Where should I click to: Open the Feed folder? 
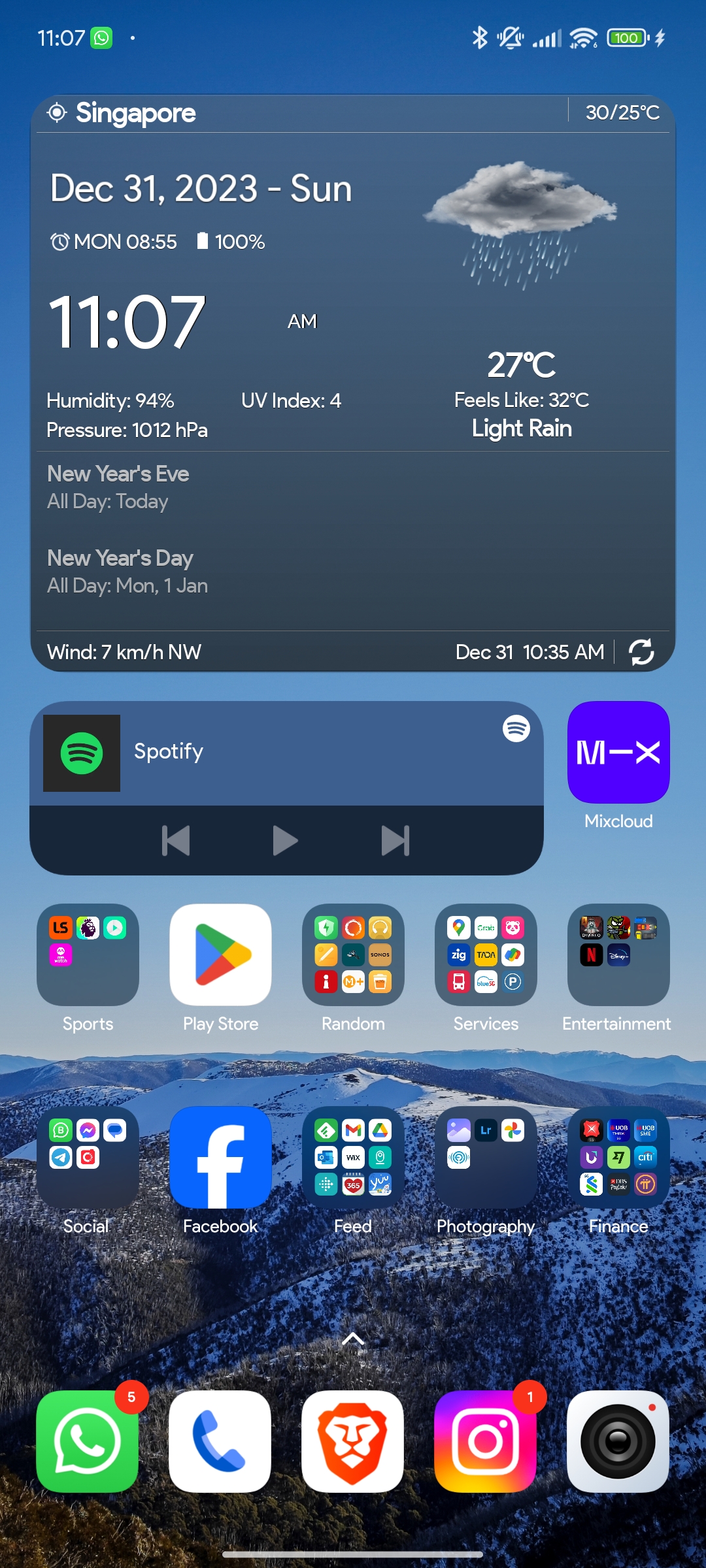[x=353, y=1157]
